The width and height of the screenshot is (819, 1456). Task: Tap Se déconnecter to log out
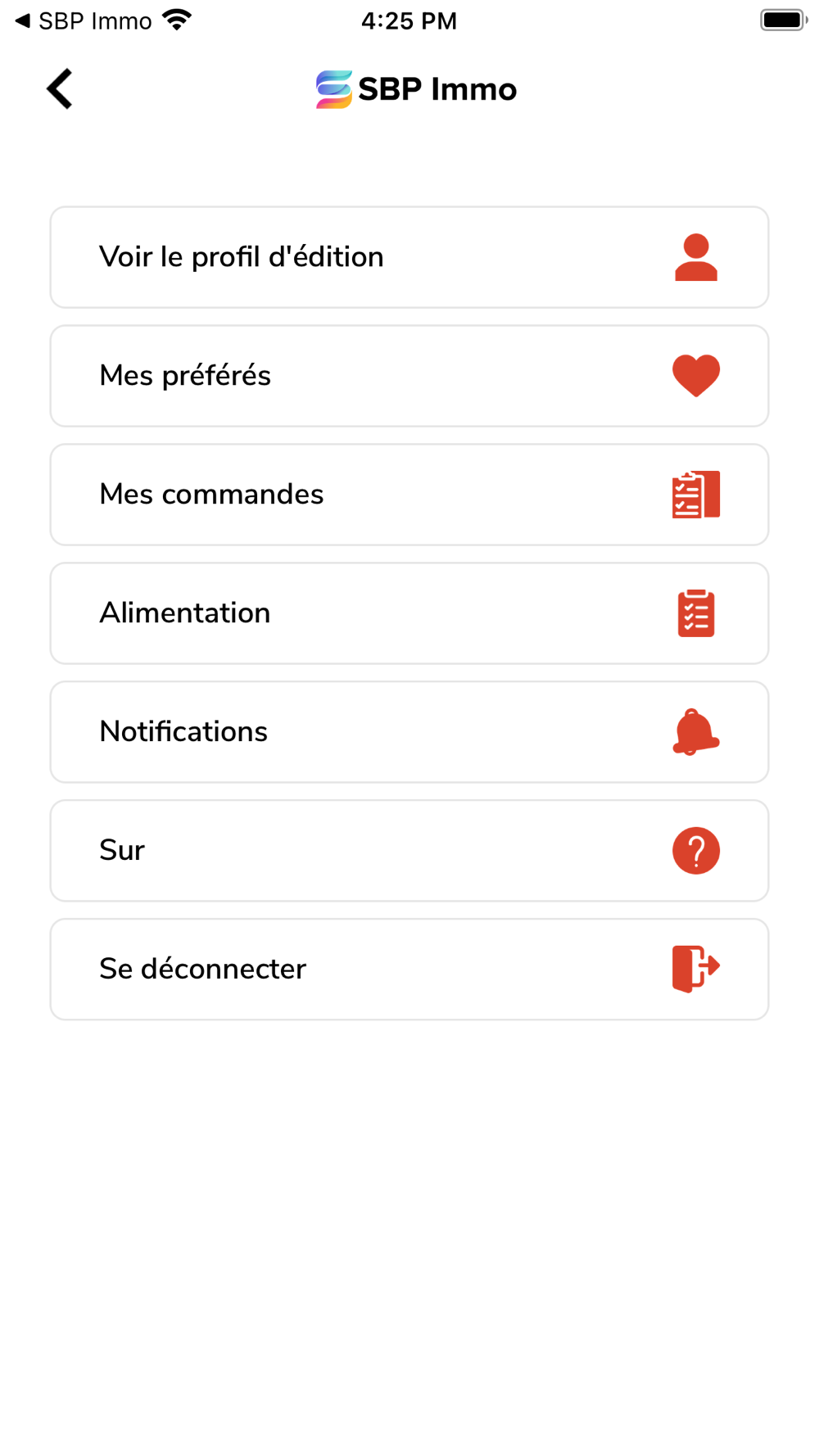[x=409, y=970]
